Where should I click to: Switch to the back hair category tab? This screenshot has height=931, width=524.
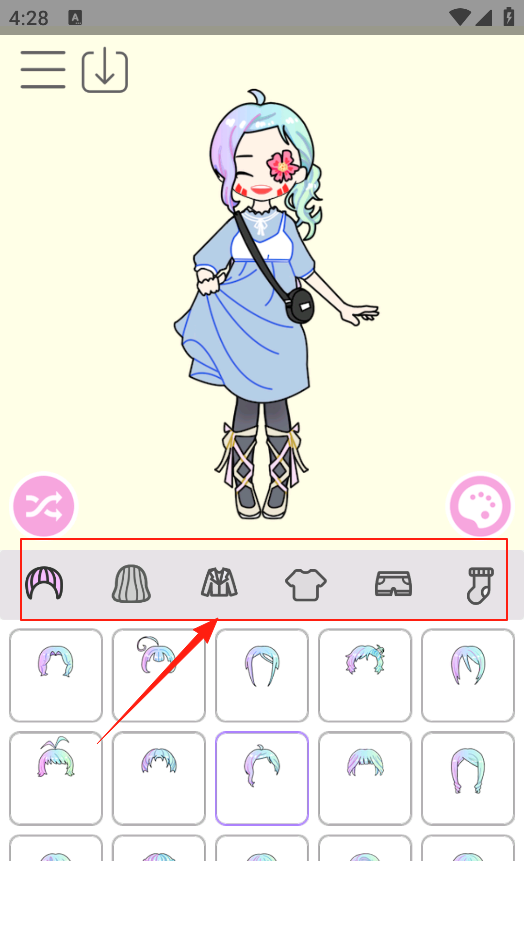pos(131,584)
